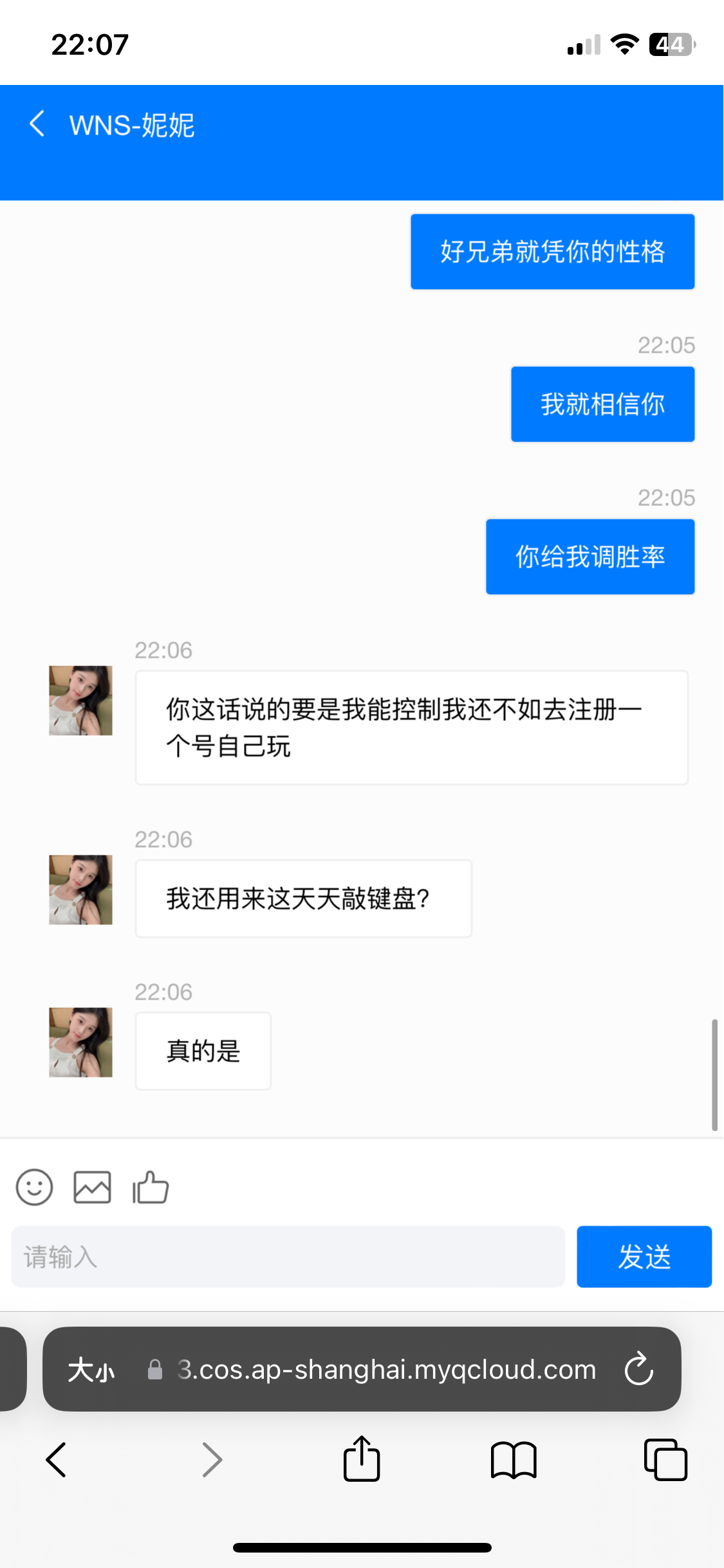Viewport: 724px width, 1568px height.
Task: Attach an image to the chat
Action: pyautogui.click(x=92, y=1187)
